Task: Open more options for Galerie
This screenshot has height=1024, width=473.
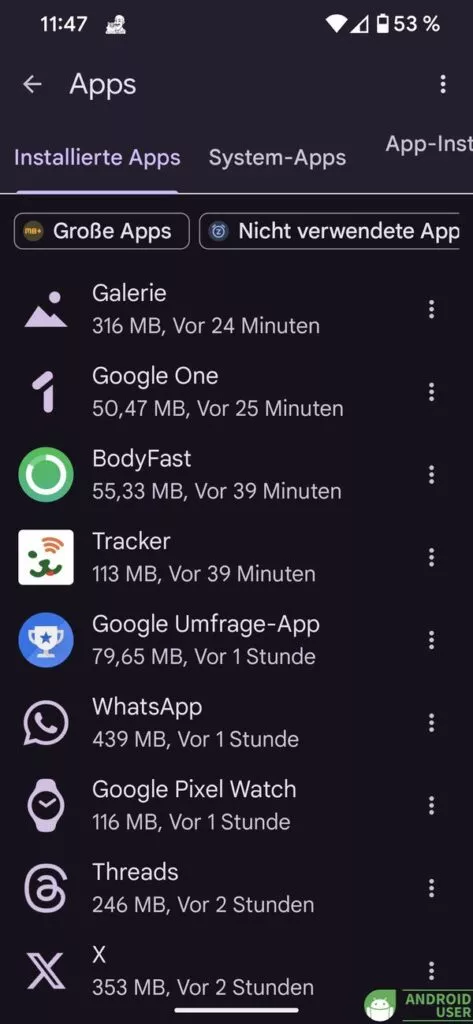Action: point(431,309)
